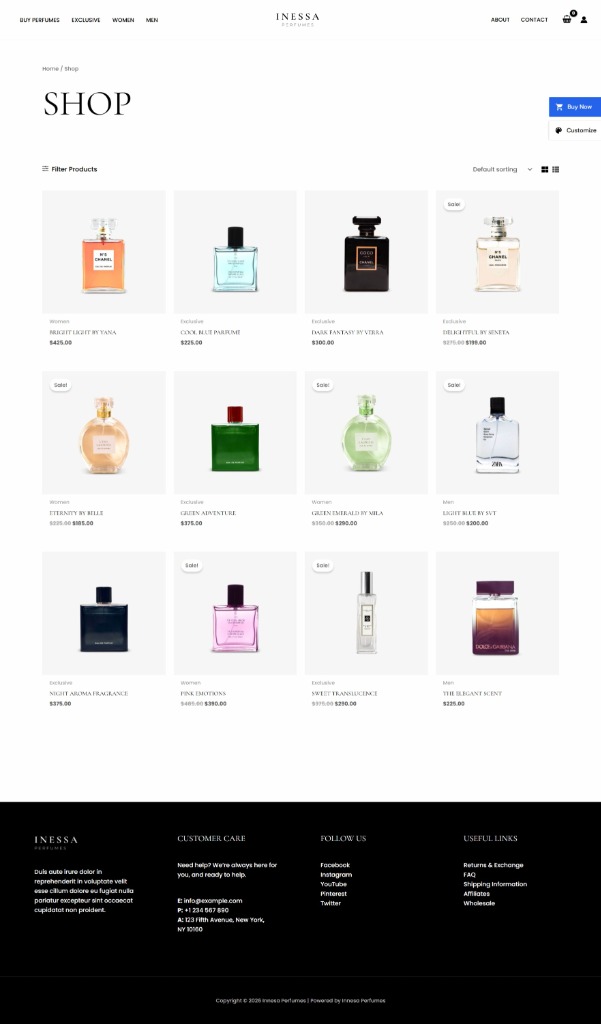This screenshot has width=601, height=1024.
Task: Visit Instagram link in footer
Action: click(x=336, y=875)
